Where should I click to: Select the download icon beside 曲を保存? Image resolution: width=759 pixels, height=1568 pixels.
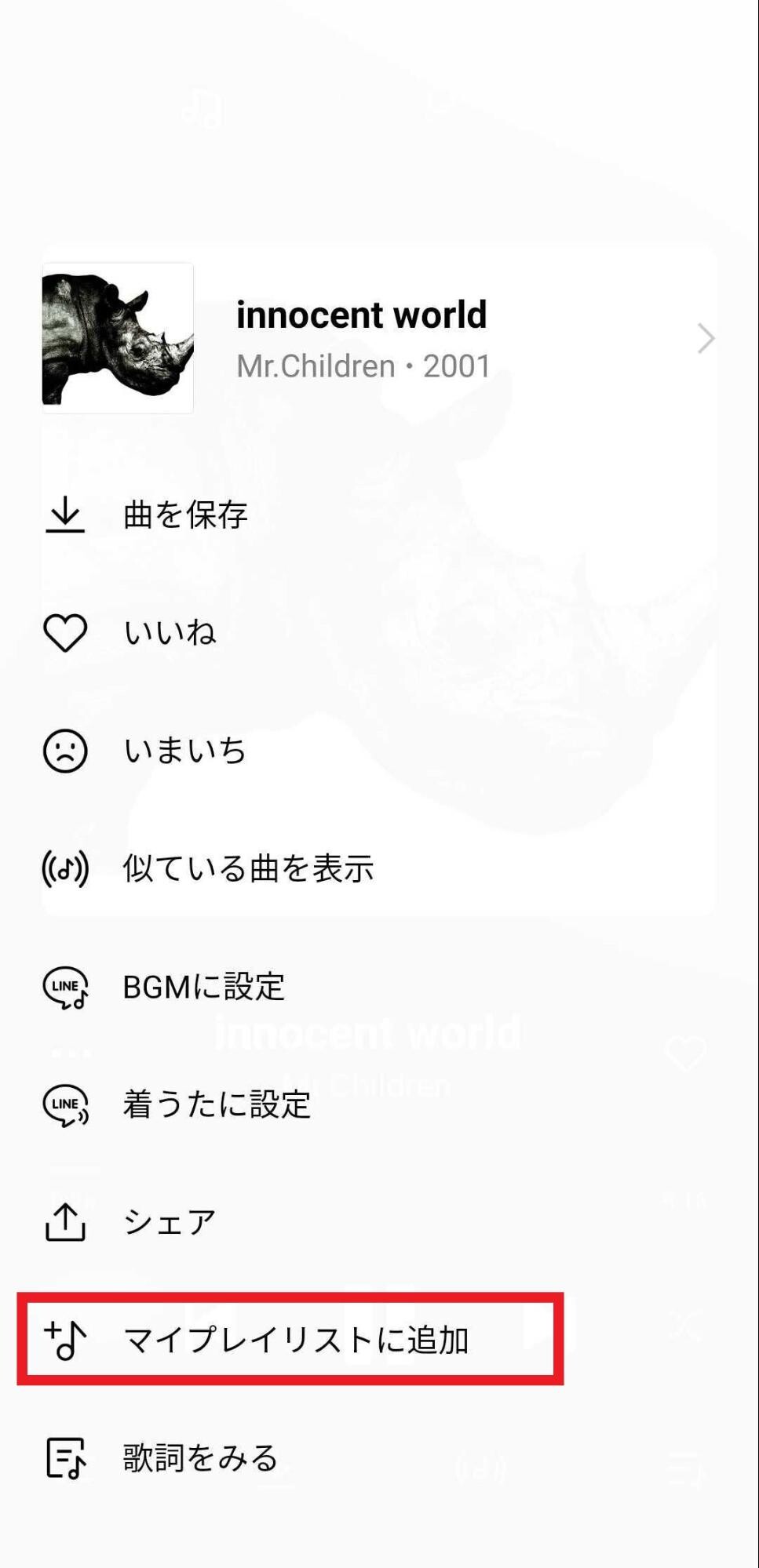66,515
